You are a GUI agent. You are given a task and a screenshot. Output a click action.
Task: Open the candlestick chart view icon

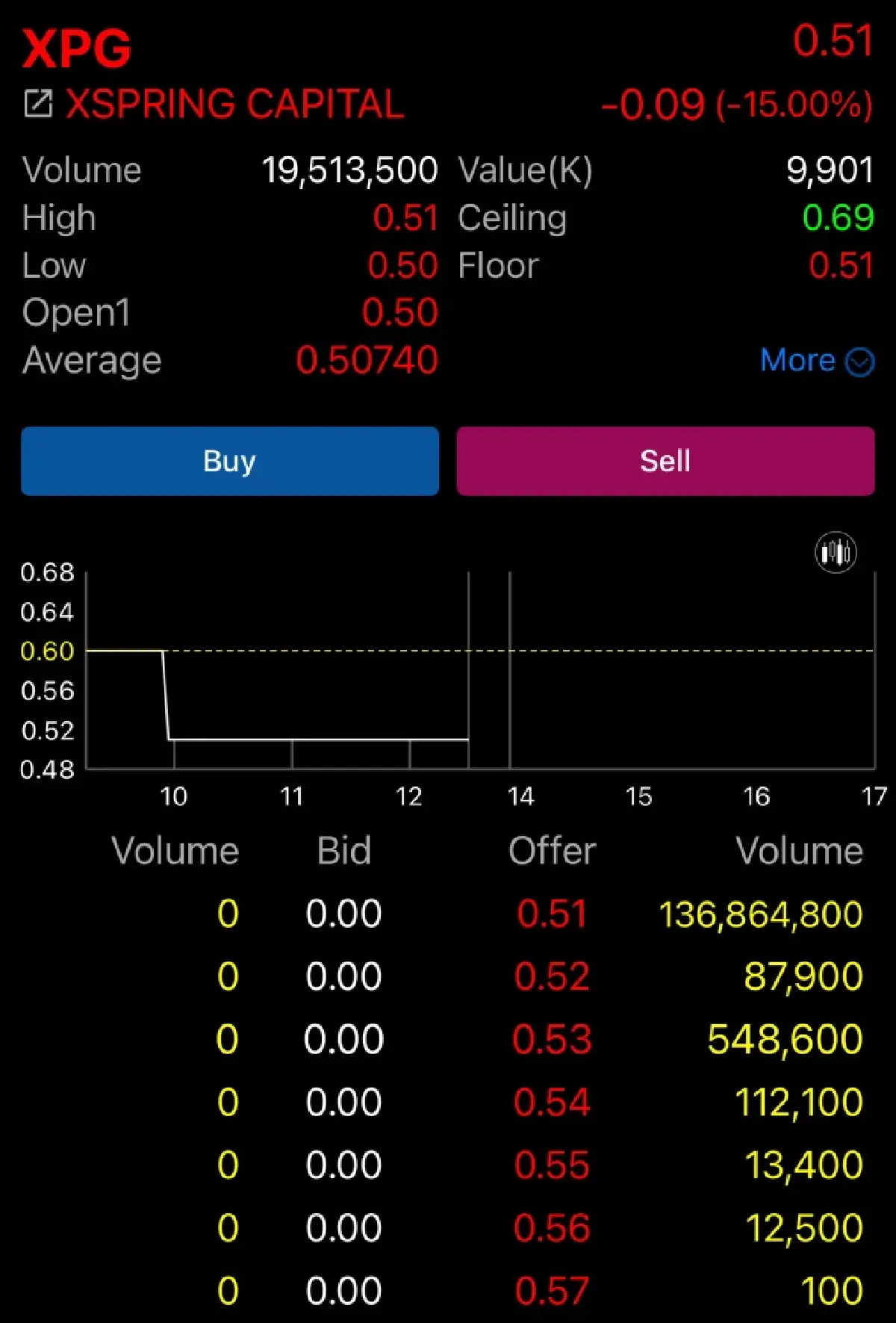click(836, 553)
